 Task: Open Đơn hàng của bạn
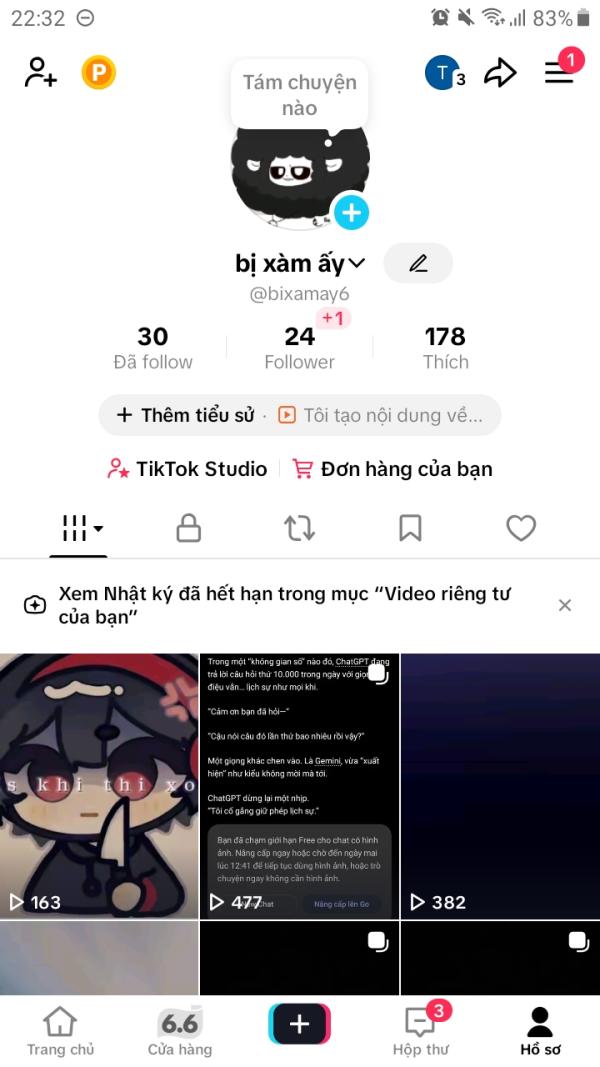(393, 469)
